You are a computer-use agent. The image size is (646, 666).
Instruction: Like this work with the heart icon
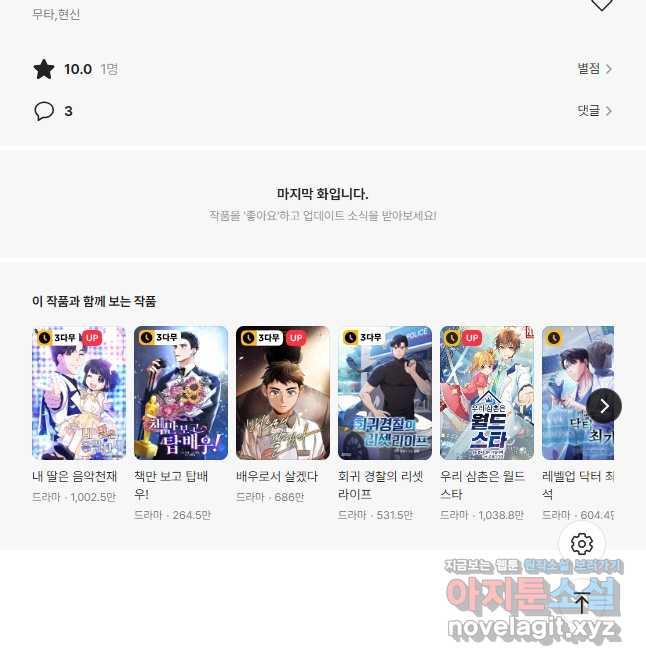(601, 4)
